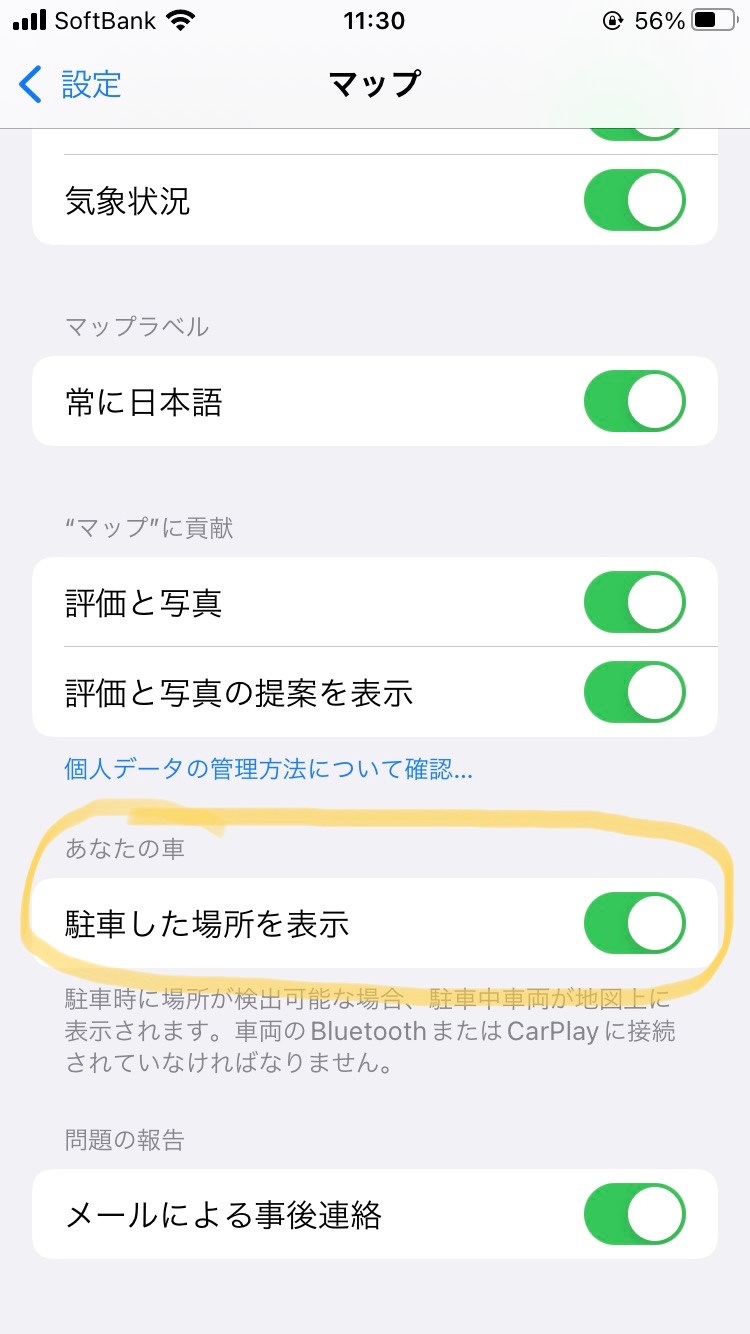Turn off the 気象状況 switch
This screenshot has height=1334, width=750.
(x=634, y=201)
